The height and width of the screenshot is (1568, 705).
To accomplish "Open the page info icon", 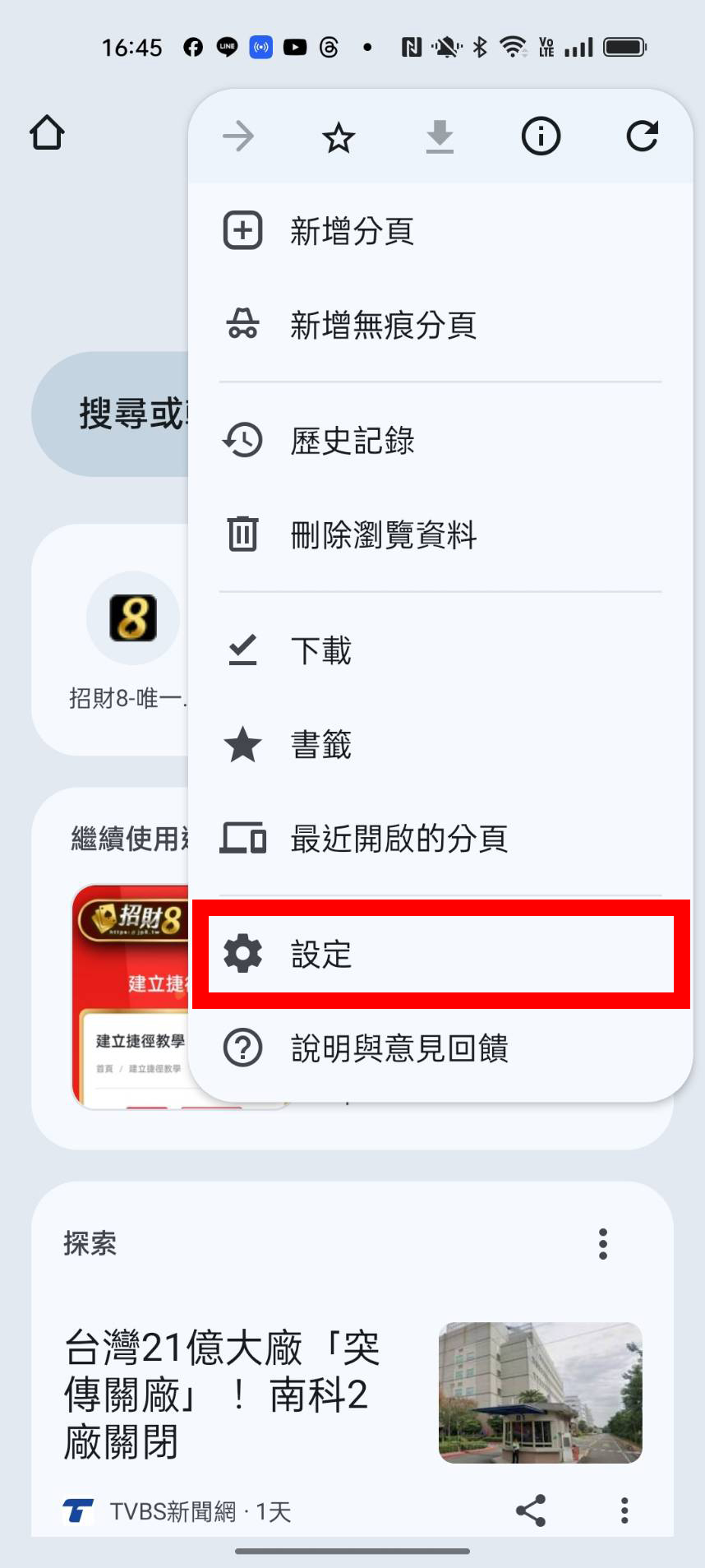I will click(541, 136).
